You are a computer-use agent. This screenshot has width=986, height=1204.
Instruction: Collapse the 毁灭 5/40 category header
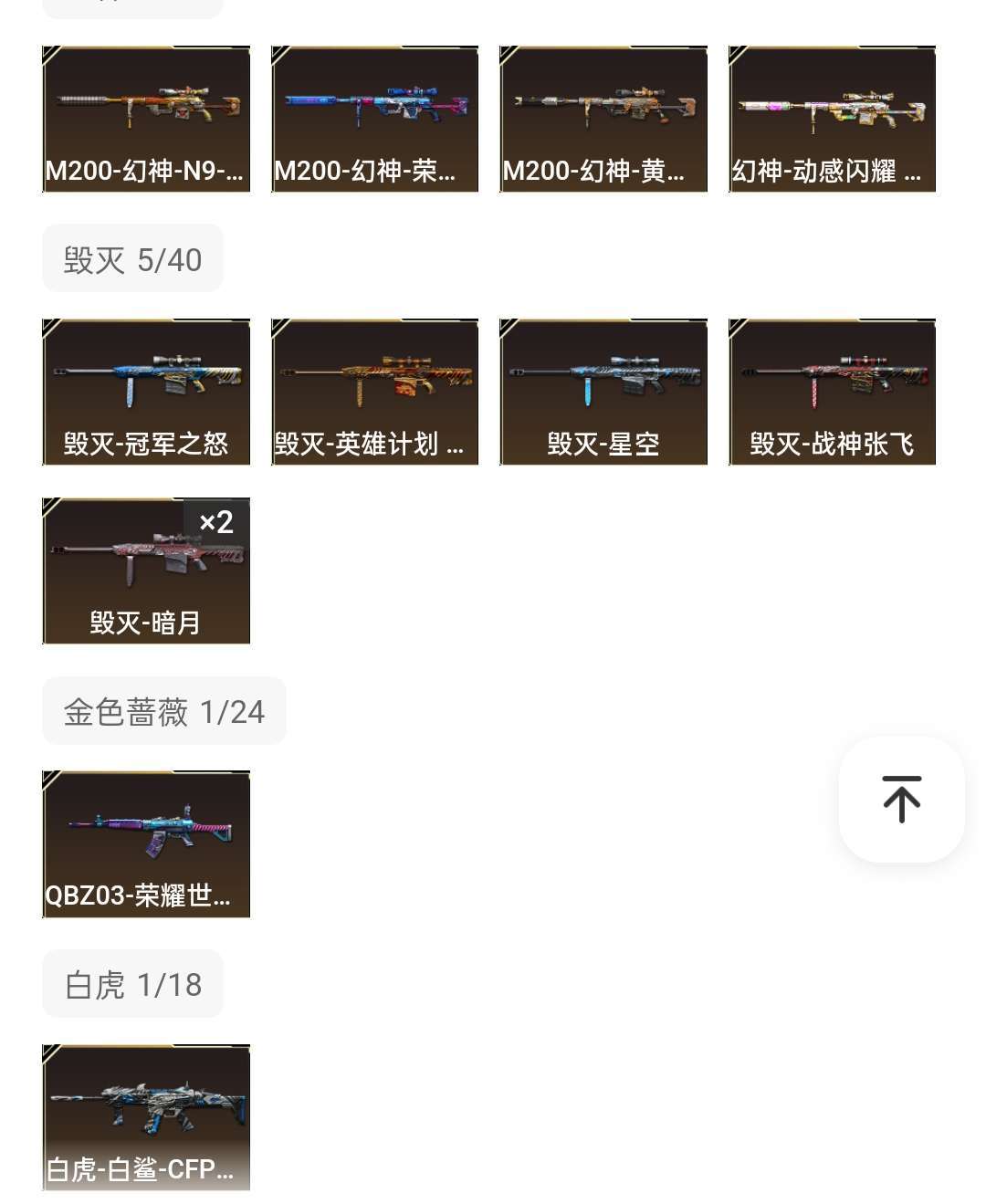[x=132, y=257]
